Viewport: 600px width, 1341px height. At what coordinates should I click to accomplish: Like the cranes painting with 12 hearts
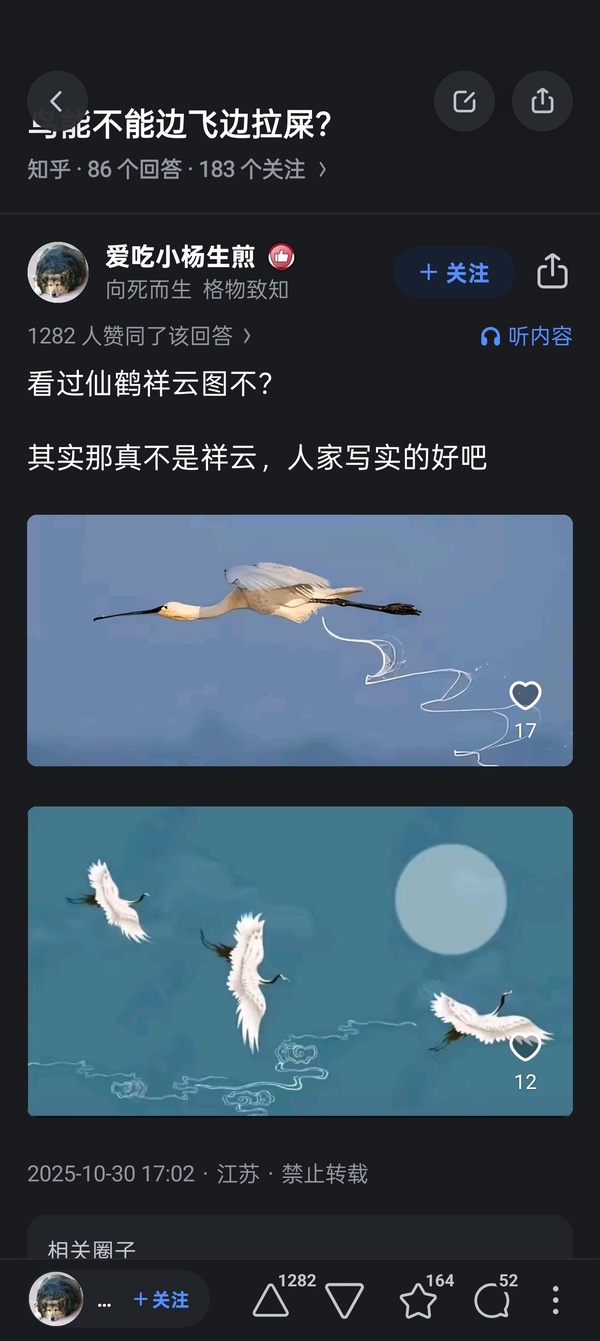point(525,1047)
